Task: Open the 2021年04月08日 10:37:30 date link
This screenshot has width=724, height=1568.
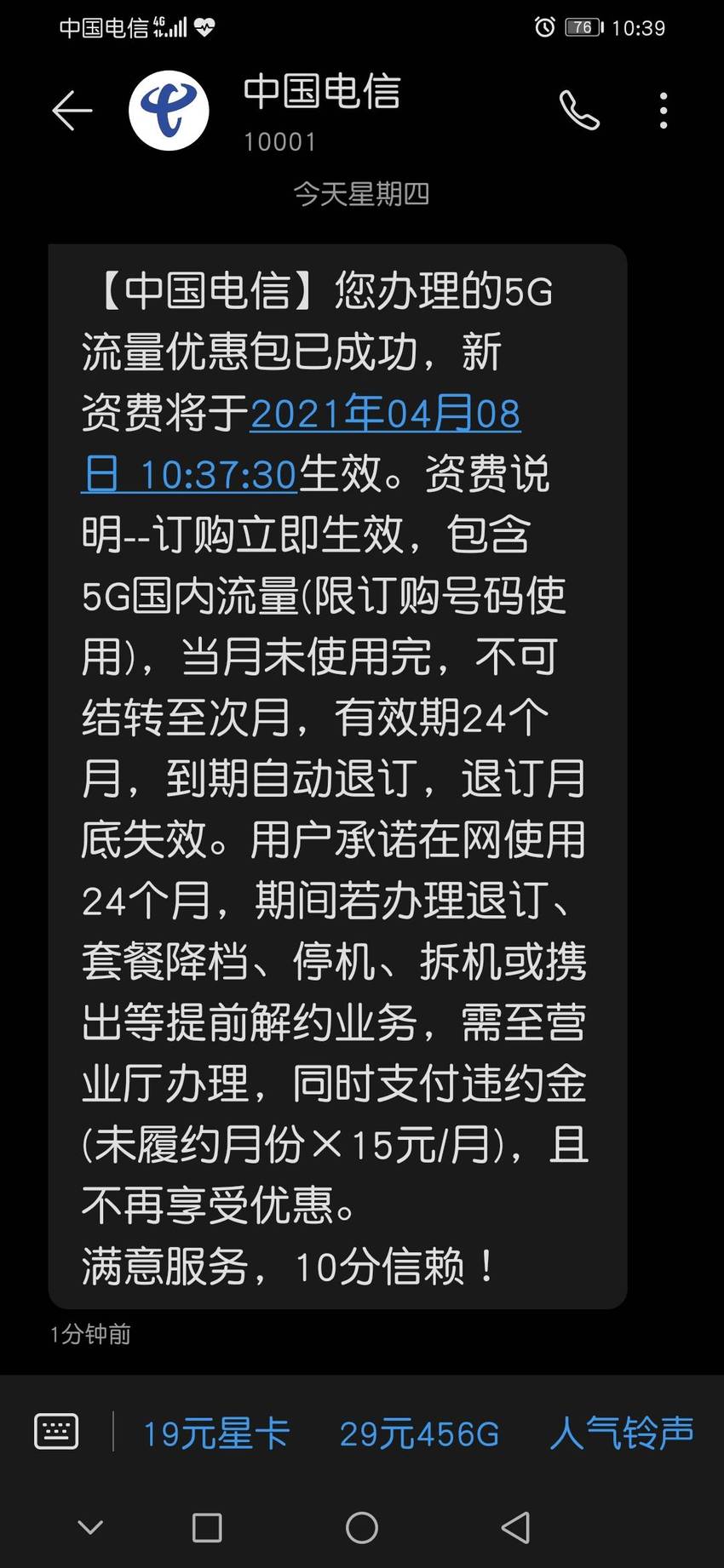Action: 301,444
